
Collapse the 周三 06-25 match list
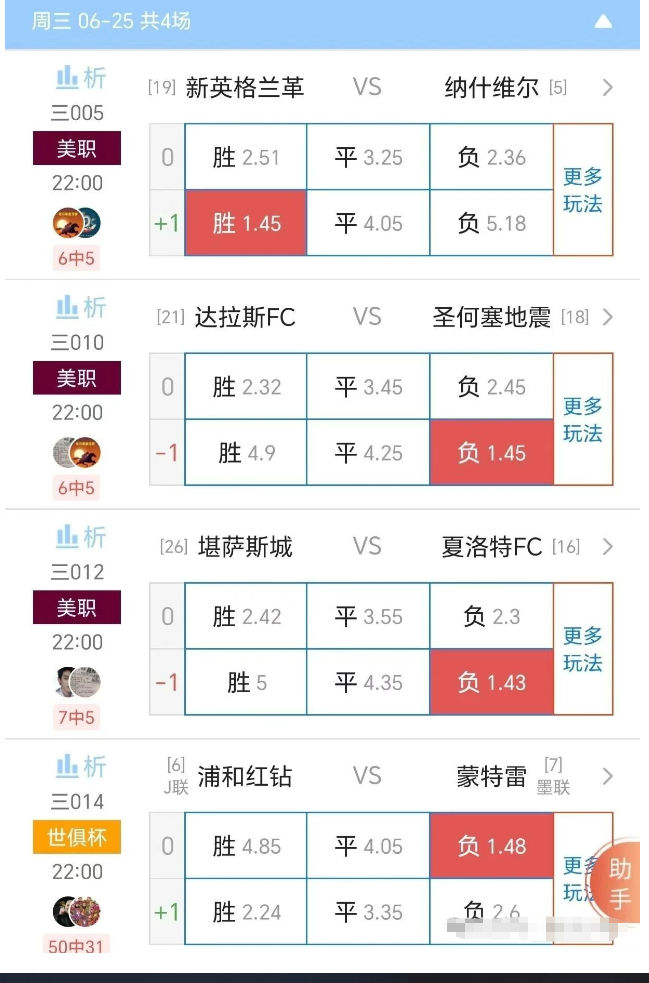pos(603,21)
